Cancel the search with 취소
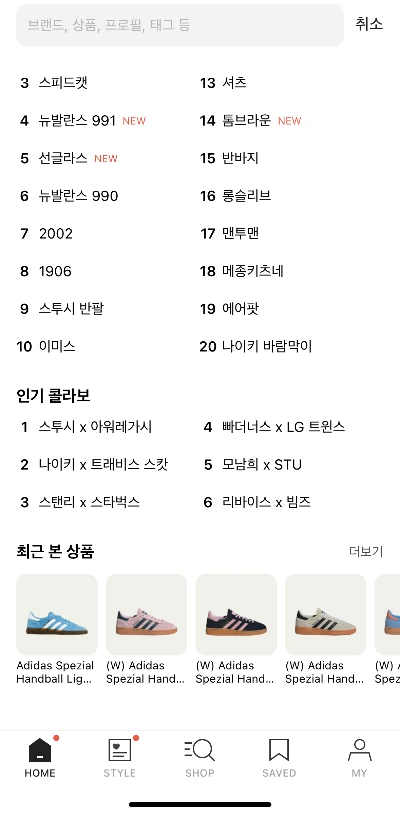This screenshot has width=400, height=815. [x=369, y=24]
